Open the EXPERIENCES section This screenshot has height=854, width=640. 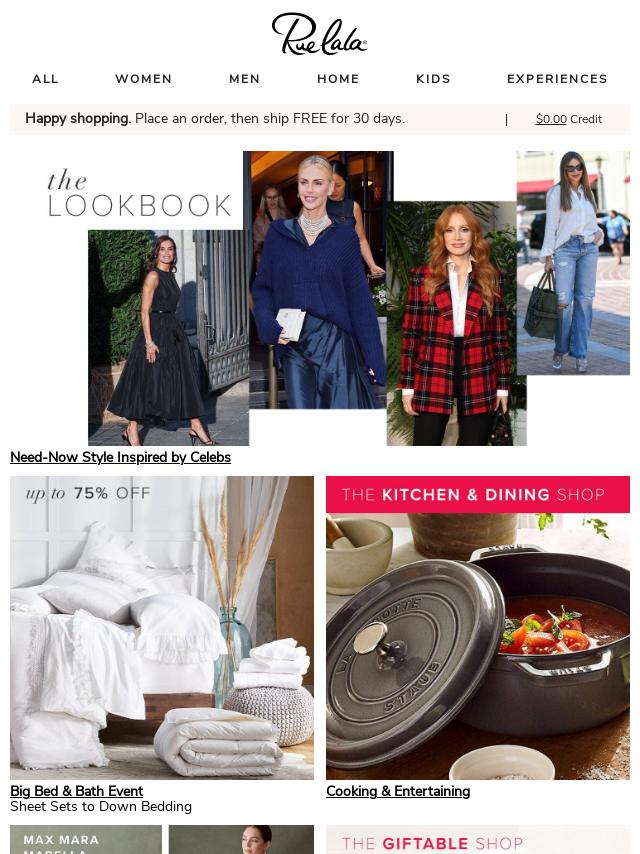557,79
